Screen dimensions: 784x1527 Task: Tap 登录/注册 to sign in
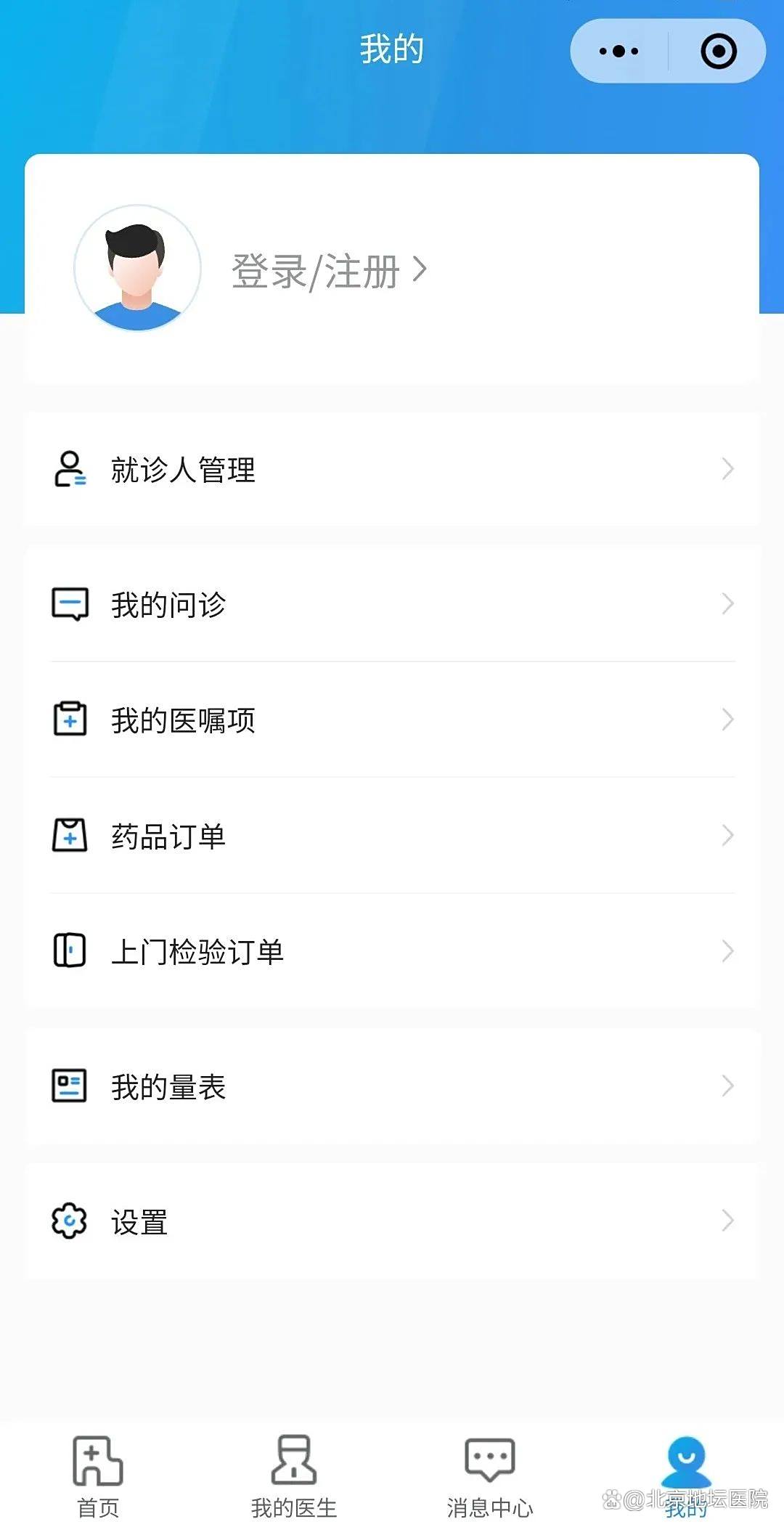pos(328,272)
